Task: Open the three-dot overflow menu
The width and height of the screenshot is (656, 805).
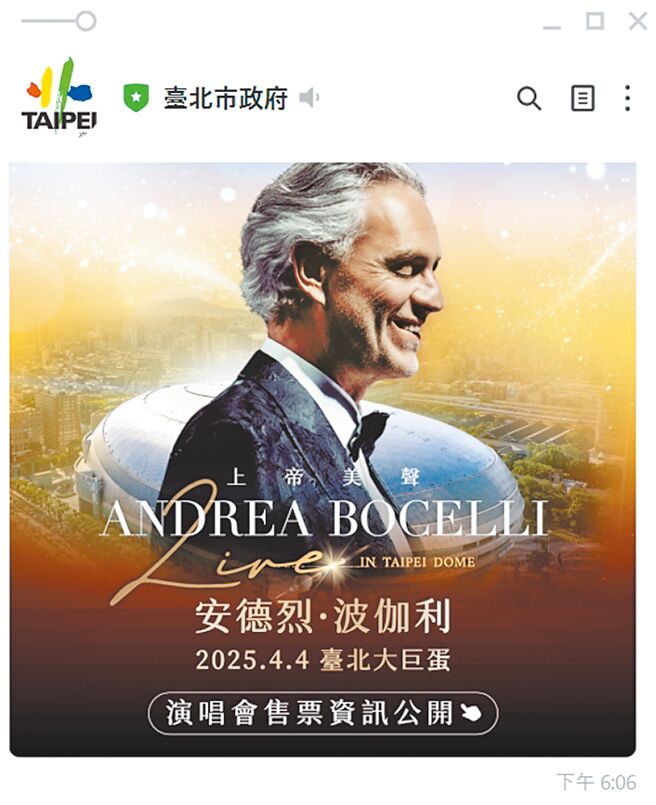Action: point(627,98)
